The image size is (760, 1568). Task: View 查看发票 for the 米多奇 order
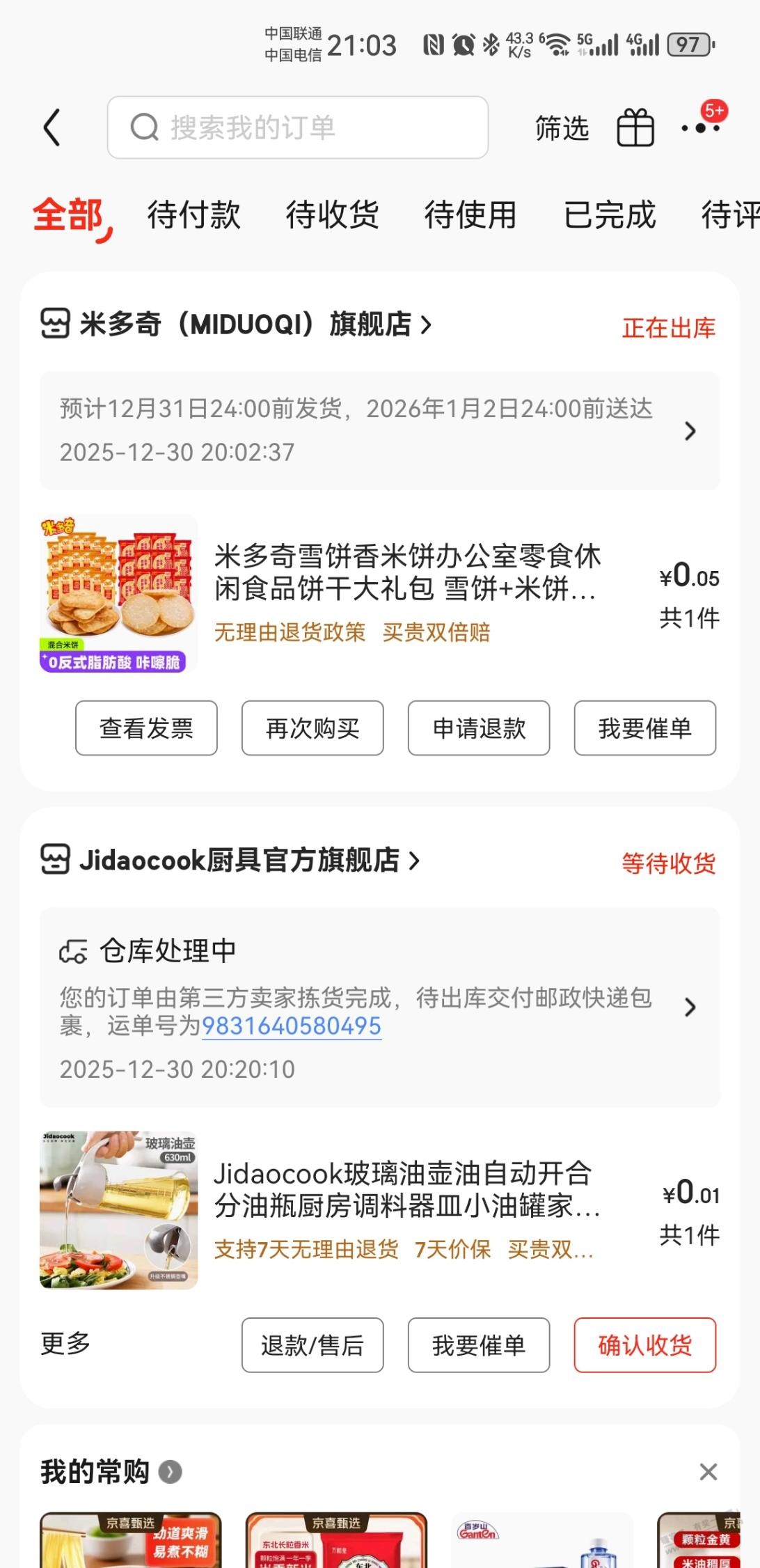pos(146,728)
